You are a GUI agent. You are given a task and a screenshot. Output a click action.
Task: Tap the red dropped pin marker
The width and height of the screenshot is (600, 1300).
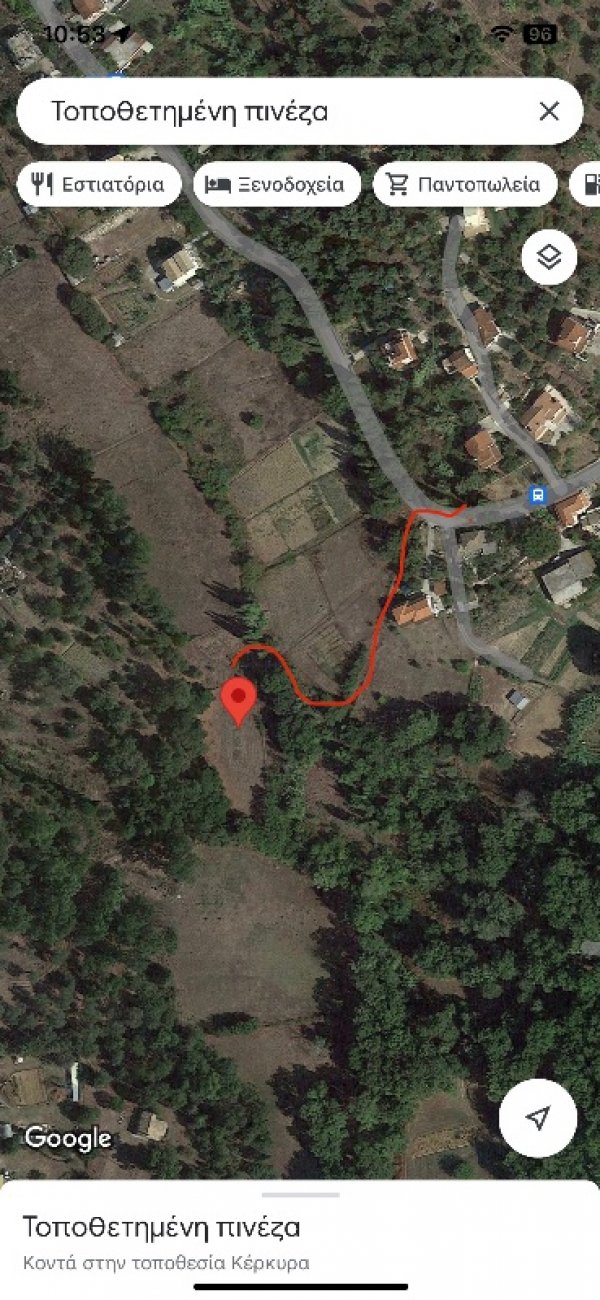(x=238, y=699)
